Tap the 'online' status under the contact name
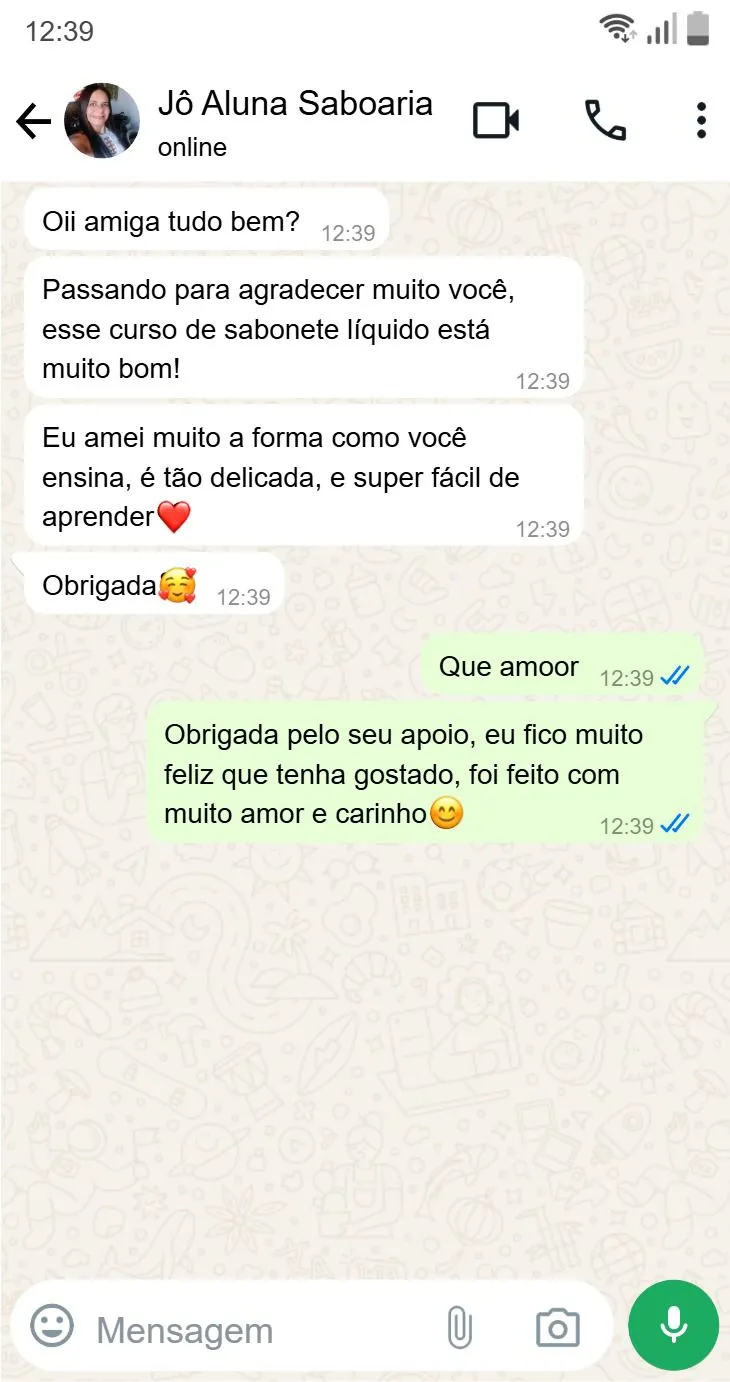The height and width of the screenshot is (1382, 730). tap(190, 147)
